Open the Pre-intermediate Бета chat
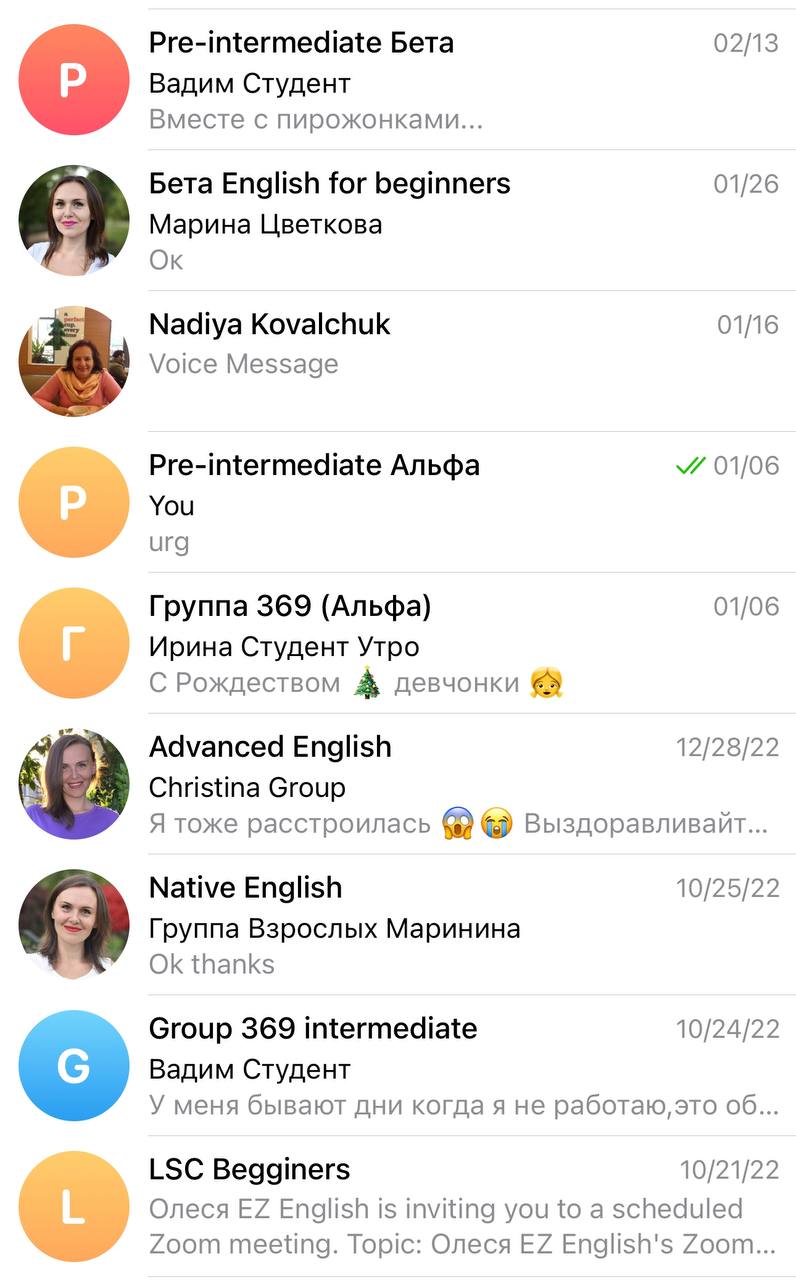This screenshot has width=796, height=1280. tap(400, 80)
